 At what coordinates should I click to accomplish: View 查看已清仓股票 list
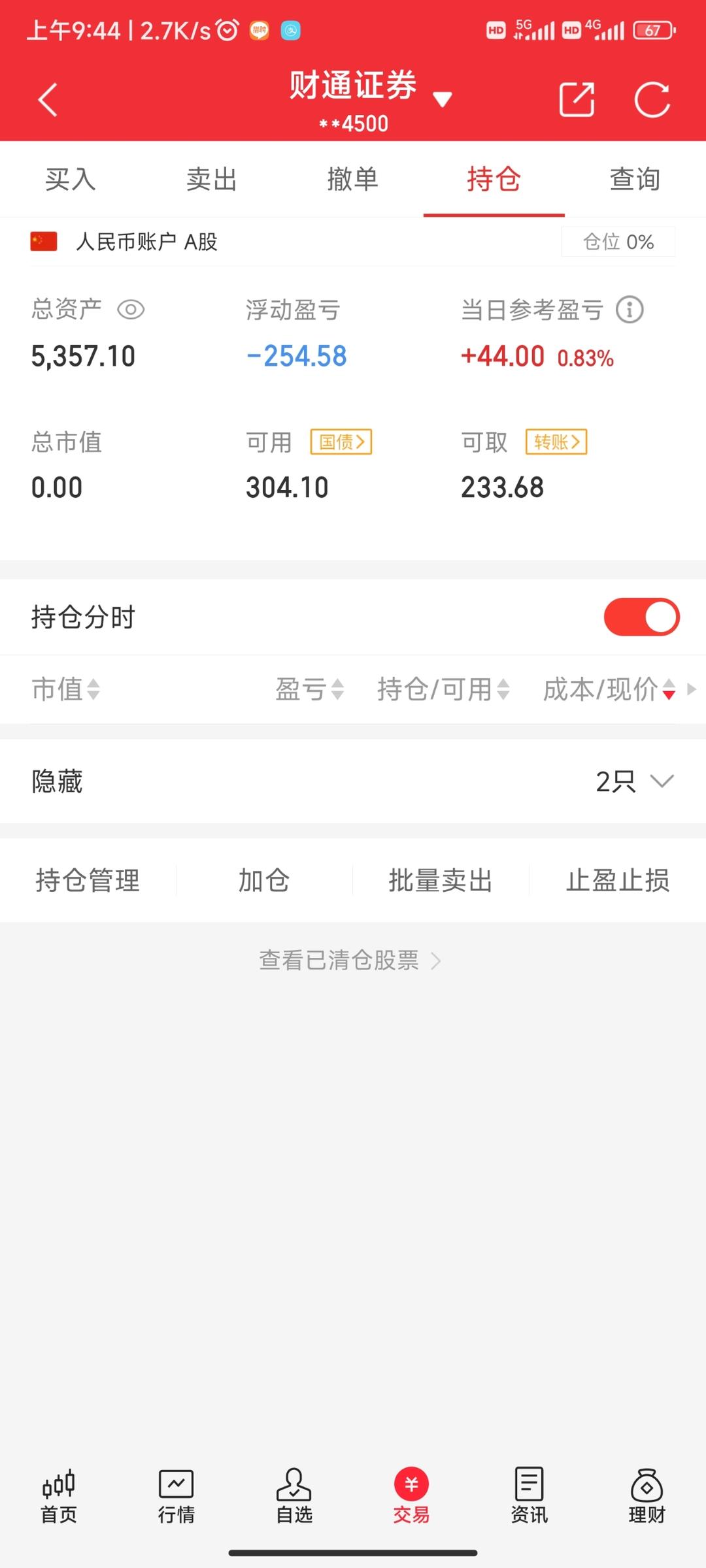tap(350, 960)
